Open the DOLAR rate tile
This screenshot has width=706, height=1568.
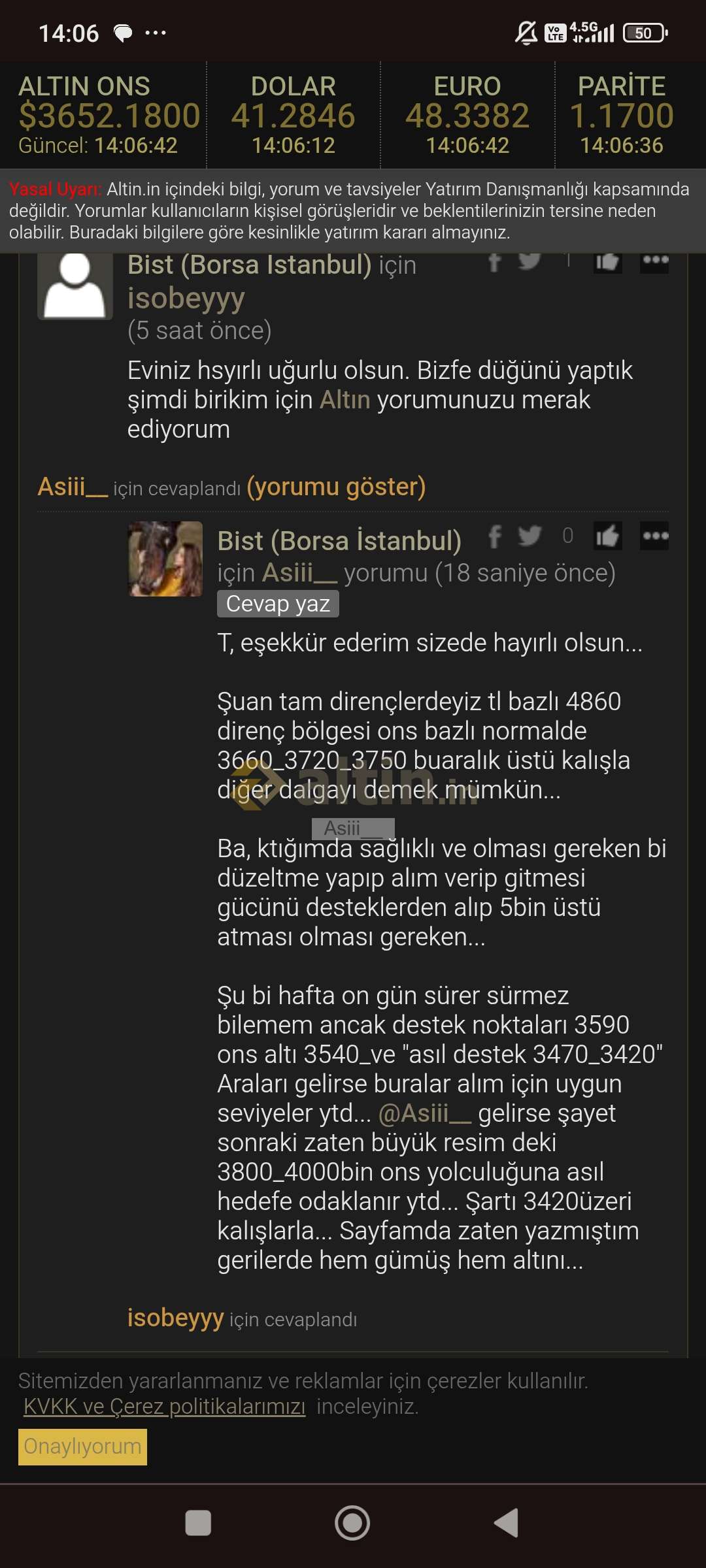click(x=294, y=115)
